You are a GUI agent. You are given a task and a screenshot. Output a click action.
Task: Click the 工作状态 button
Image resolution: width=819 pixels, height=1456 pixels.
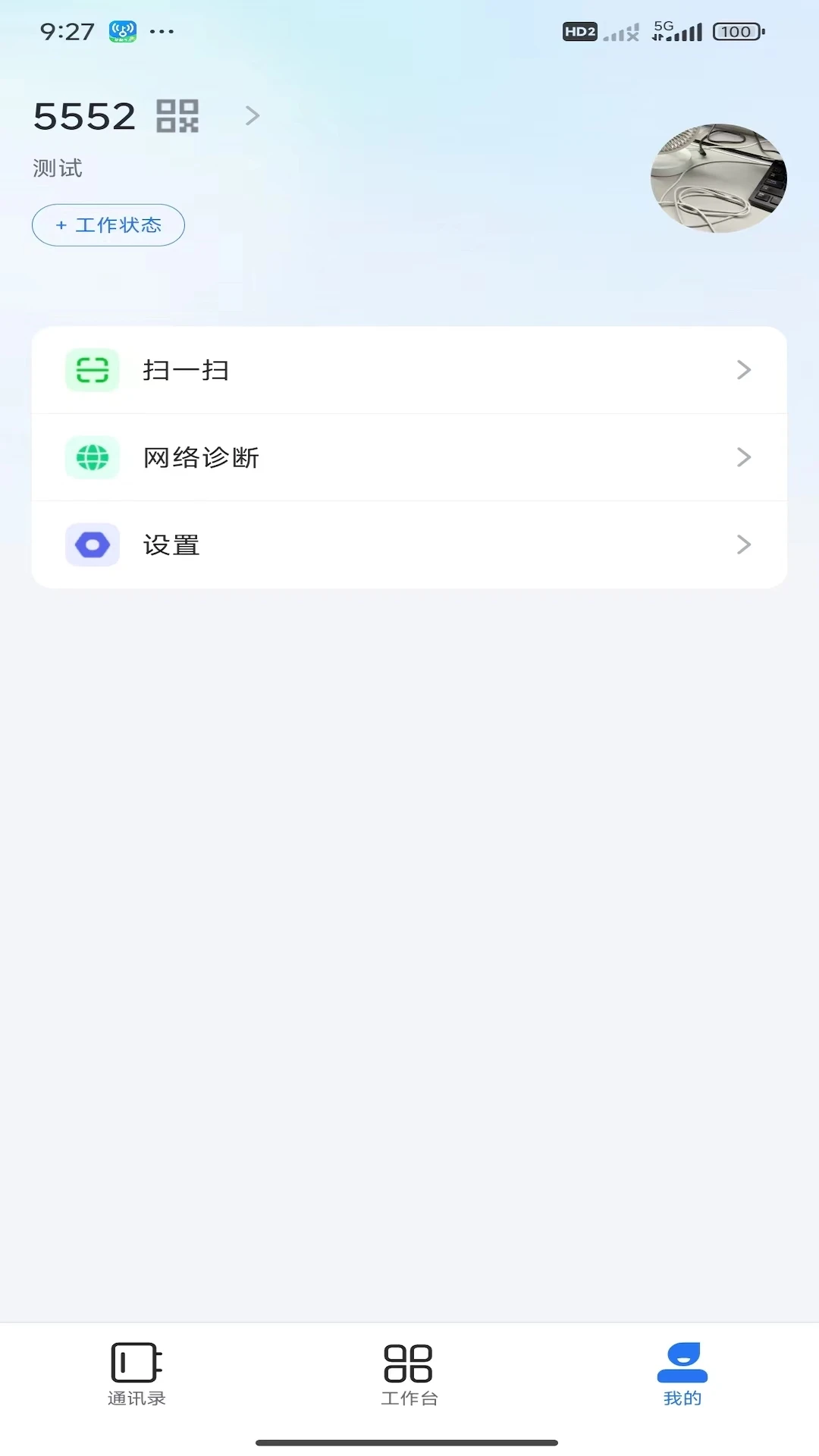[107, 224]
